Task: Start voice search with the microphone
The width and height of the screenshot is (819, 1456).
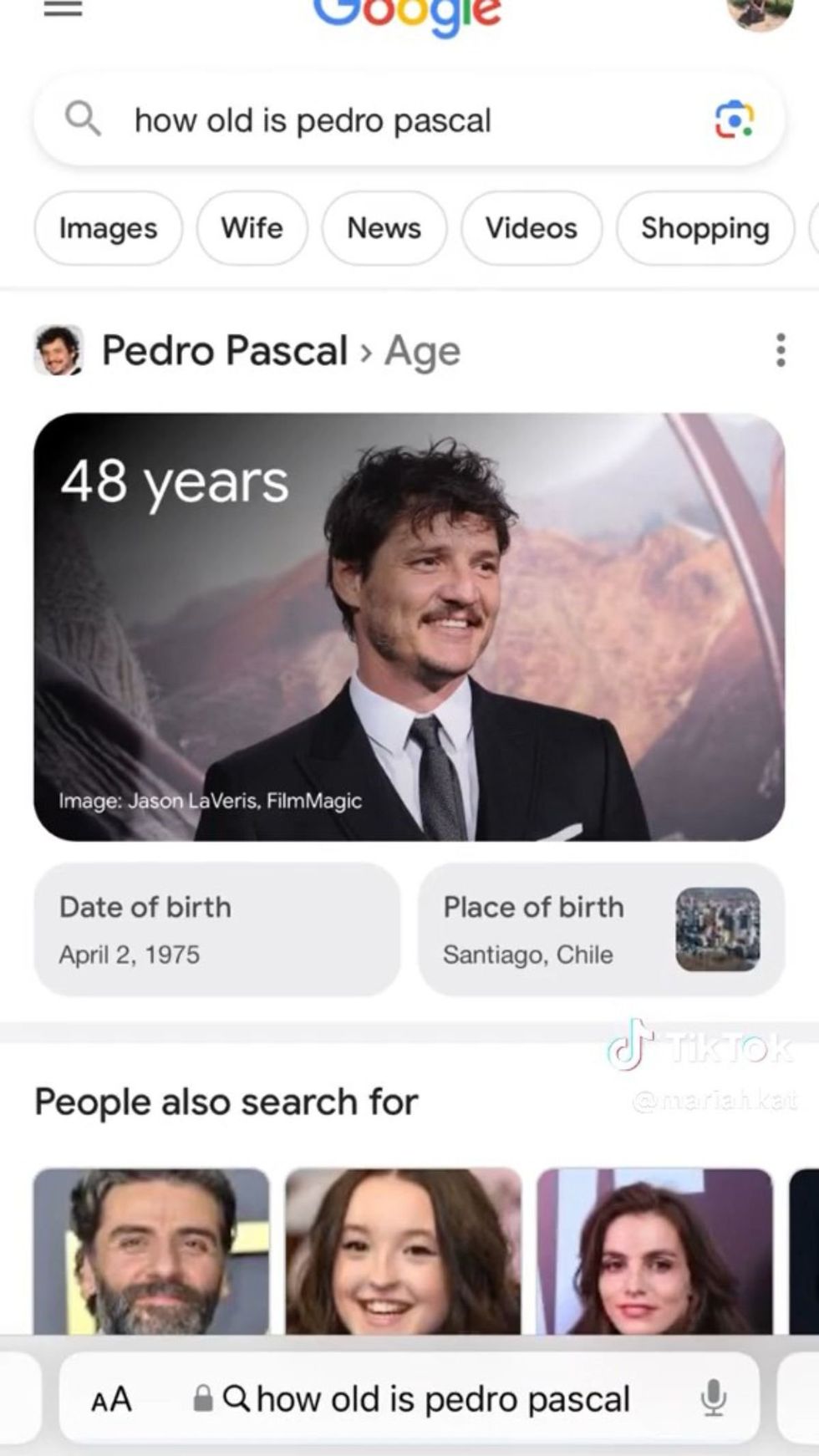Action: 713,1397
